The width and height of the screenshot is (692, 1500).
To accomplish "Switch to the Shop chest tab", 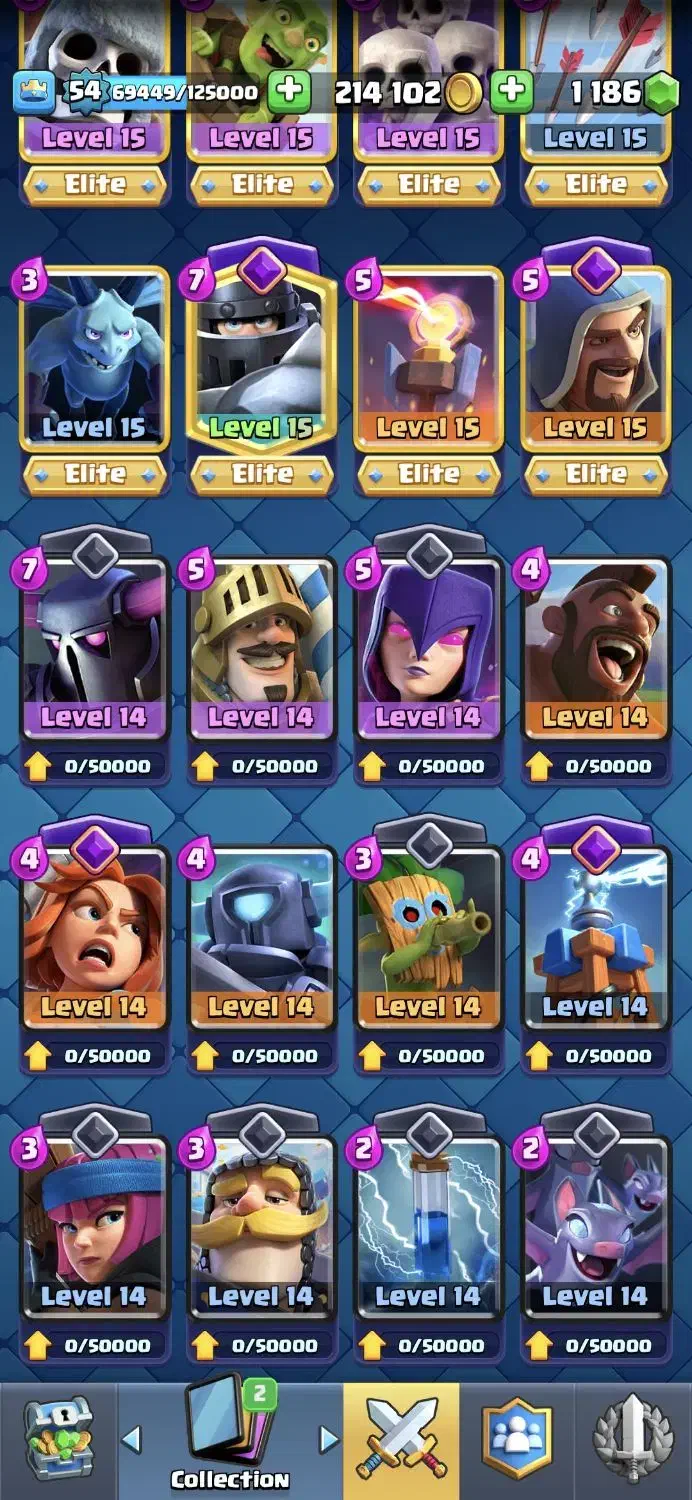I will pyautogui.click(x=58, y=1440).
